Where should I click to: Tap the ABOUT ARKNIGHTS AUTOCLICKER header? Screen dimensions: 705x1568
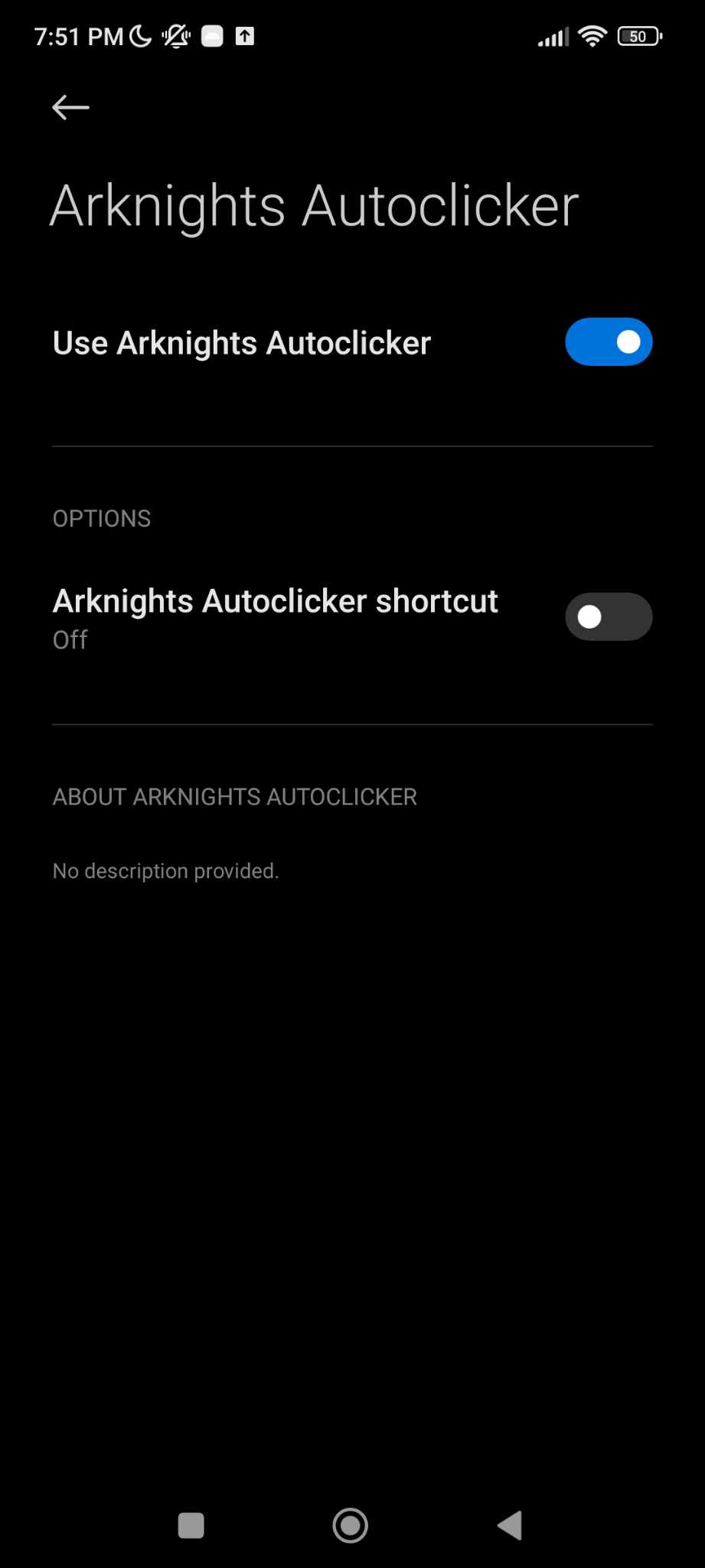pos(234,796)
